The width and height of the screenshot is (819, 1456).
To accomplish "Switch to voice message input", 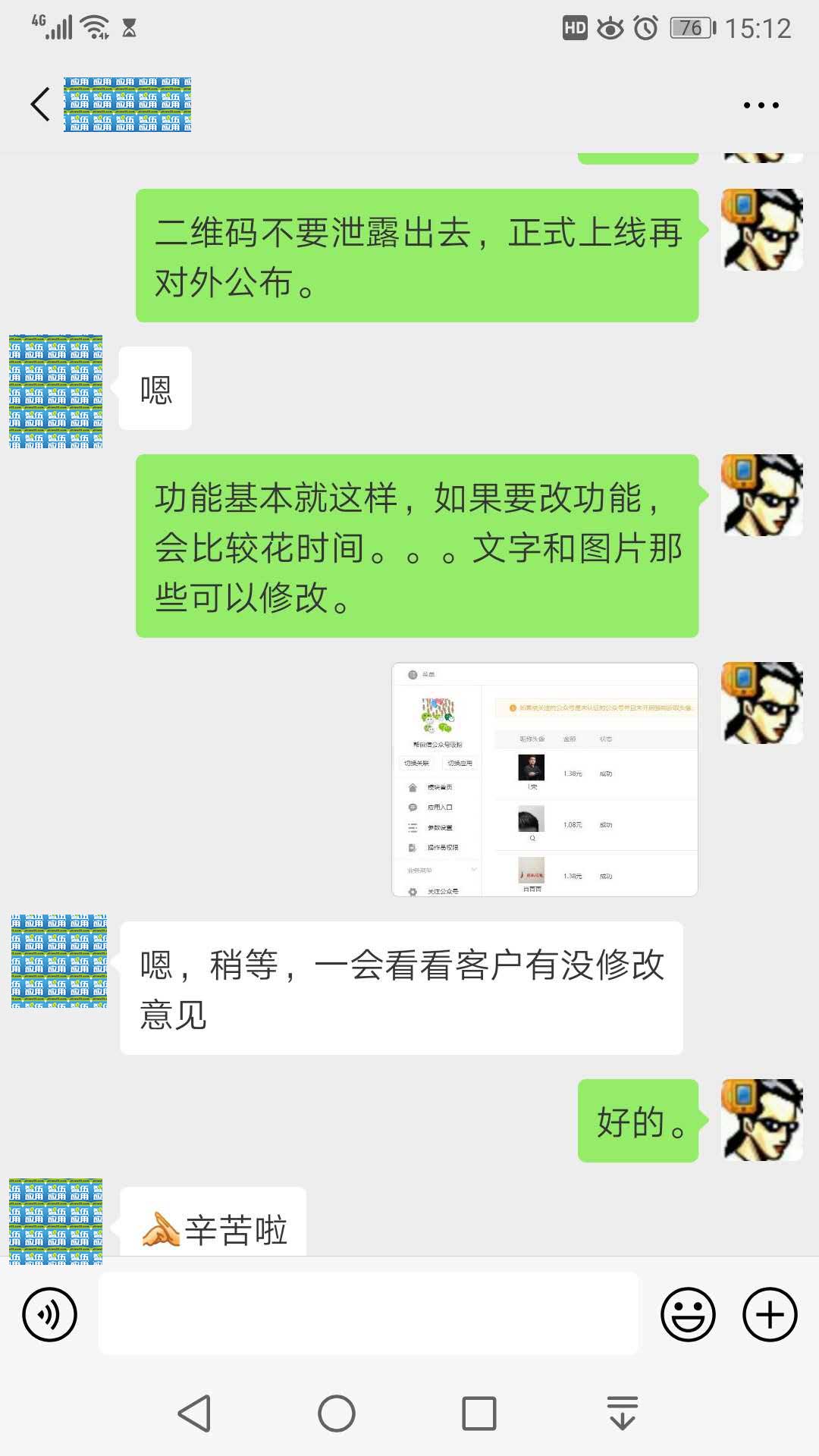I will coord(50,1314).
